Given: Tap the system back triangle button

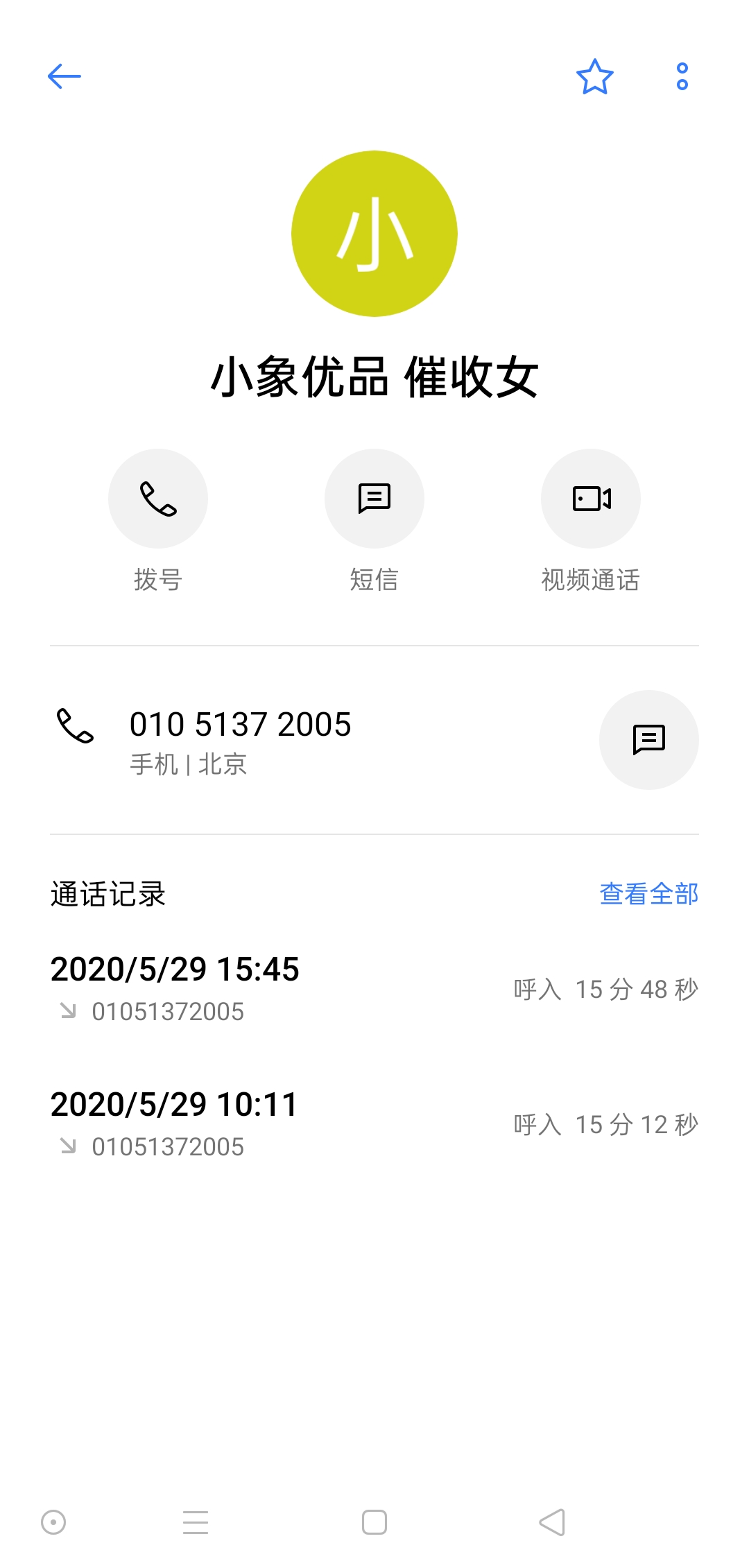Looking at the screenshot, I should [553, 1522].
